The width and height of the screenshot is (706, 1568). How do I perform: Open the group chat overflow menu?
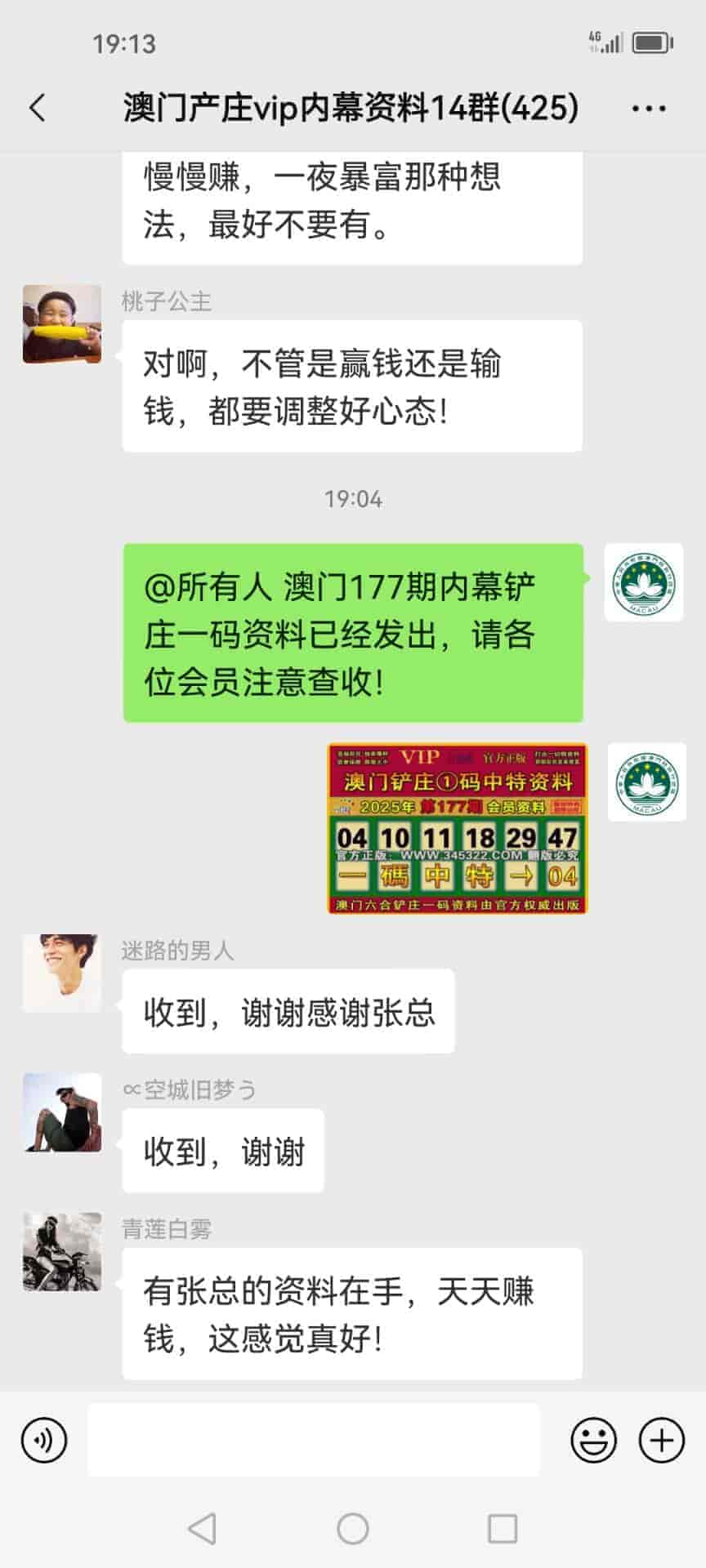[649, 108]
